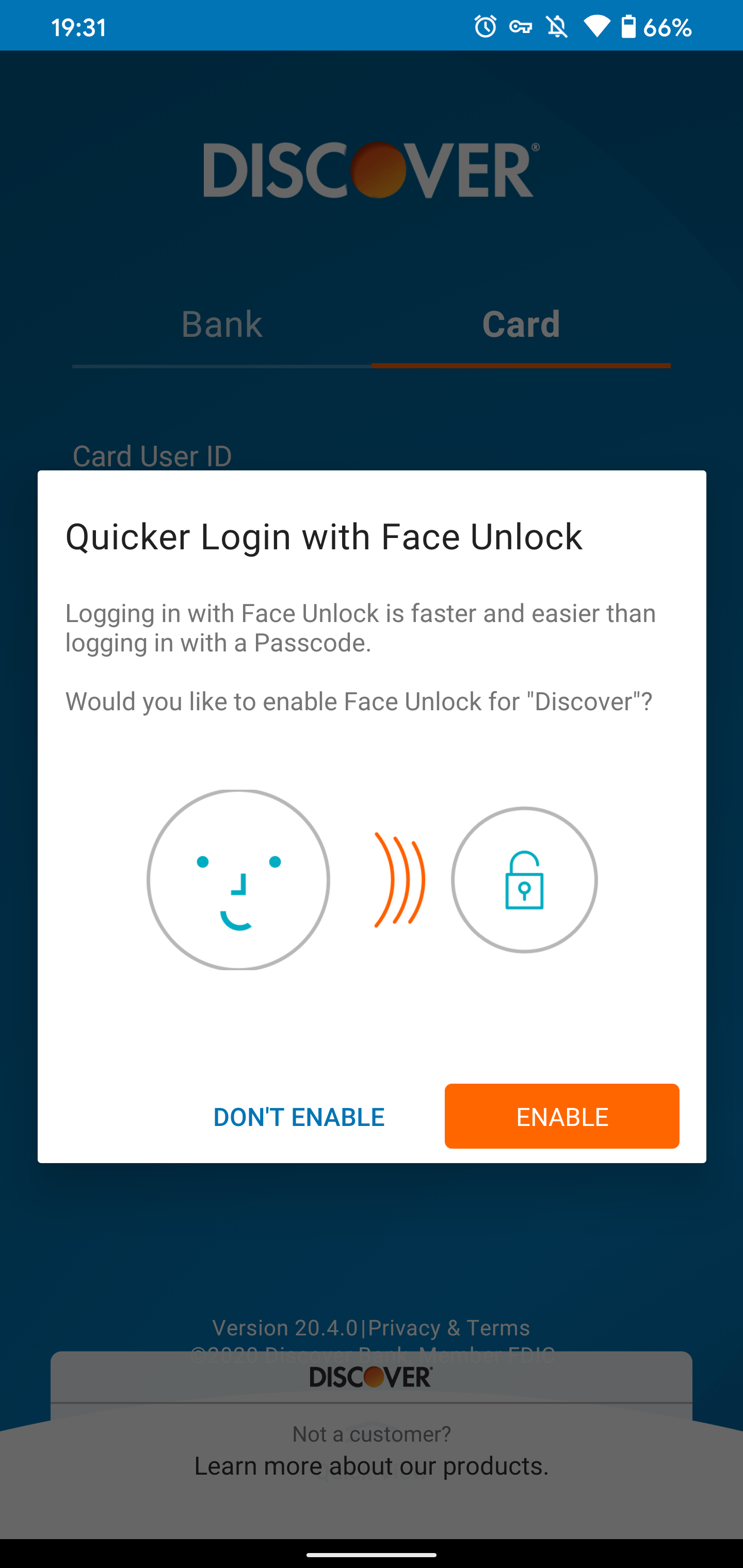
Task: Open the Privacy & Terms link
Action: (x=448, y=1328)
